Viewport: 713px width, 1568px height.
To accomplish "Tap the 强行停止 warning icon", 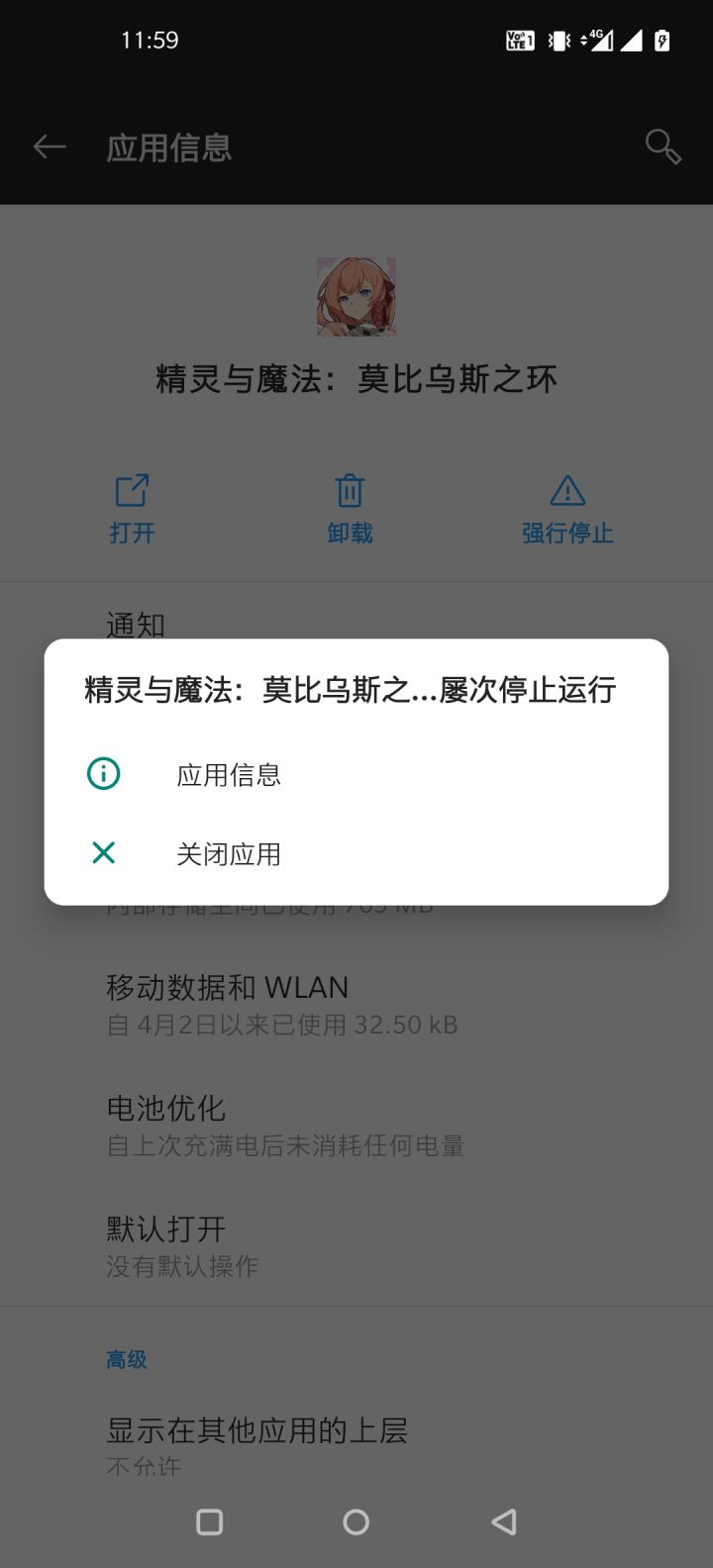I will pos(566,490).
